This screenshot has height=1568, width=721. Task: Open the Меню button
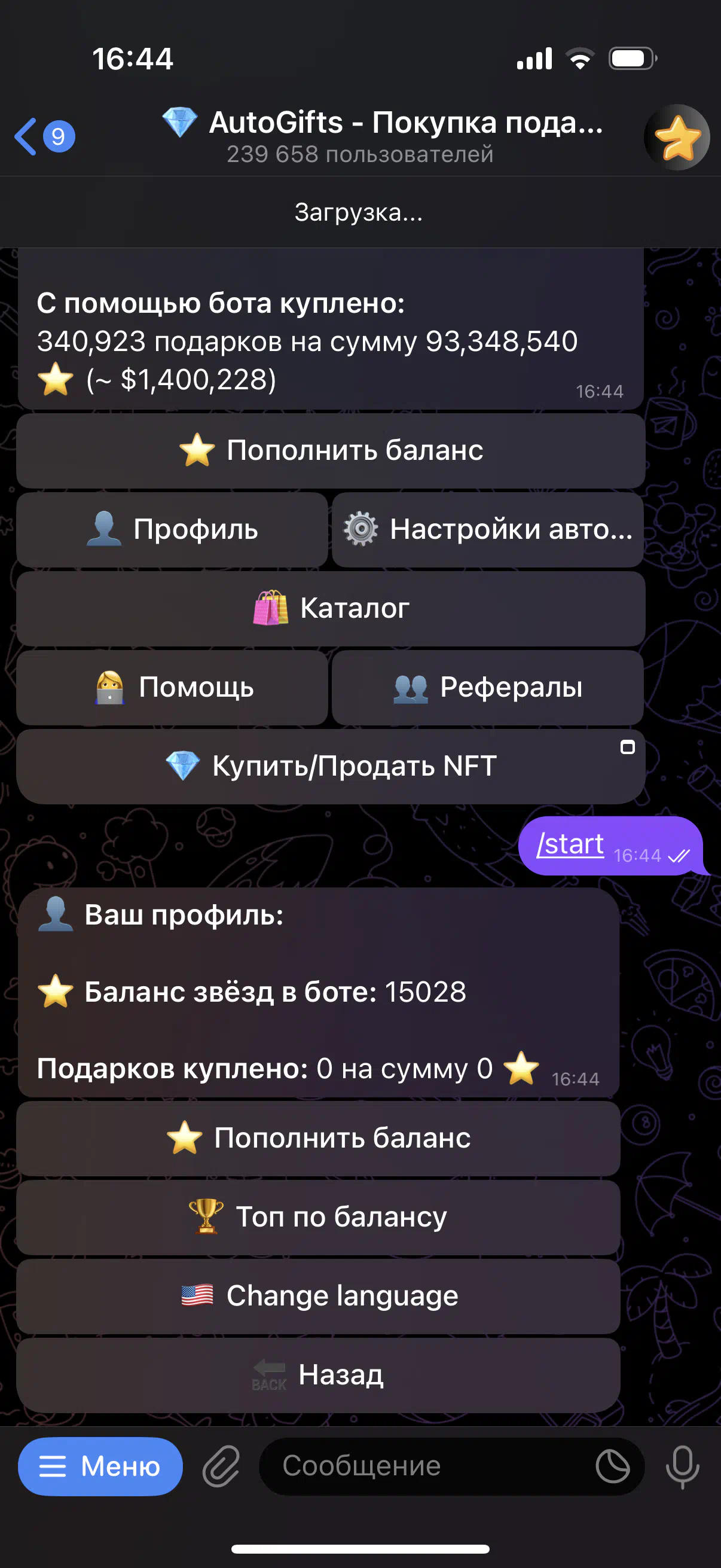100,1466
